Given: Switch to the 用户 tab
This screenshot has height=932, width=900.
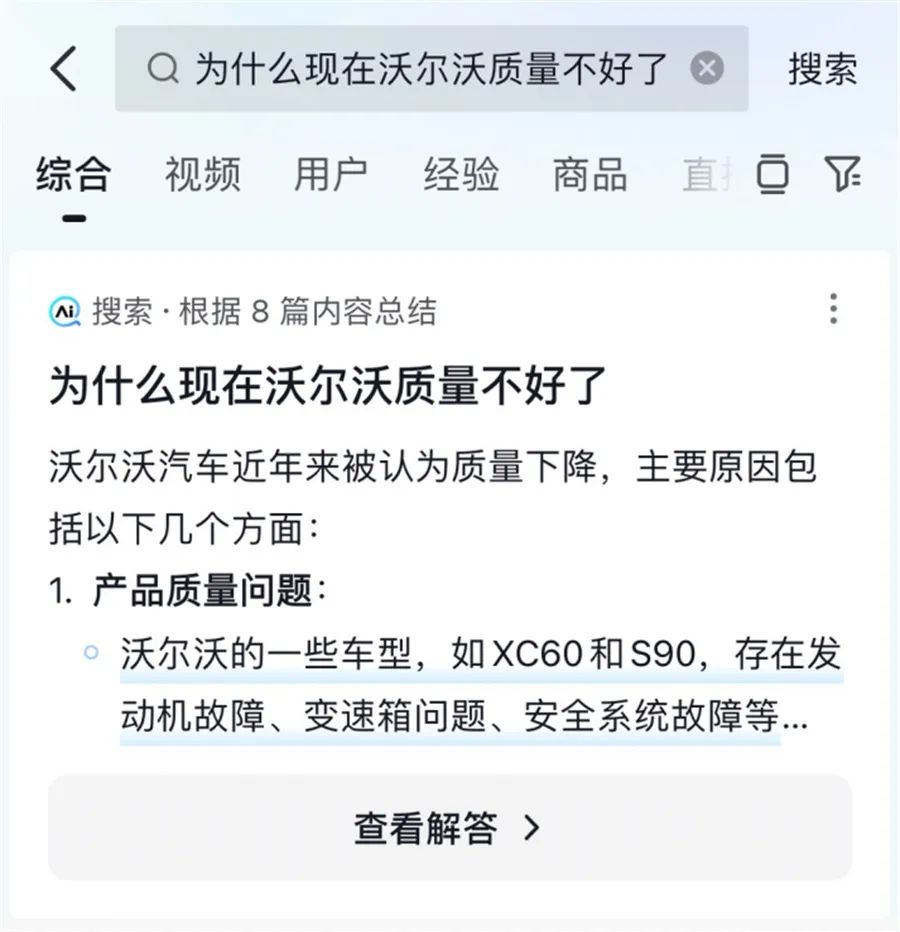Looking at the screenshot, I should pyautogui.click(x=331, y=175).
